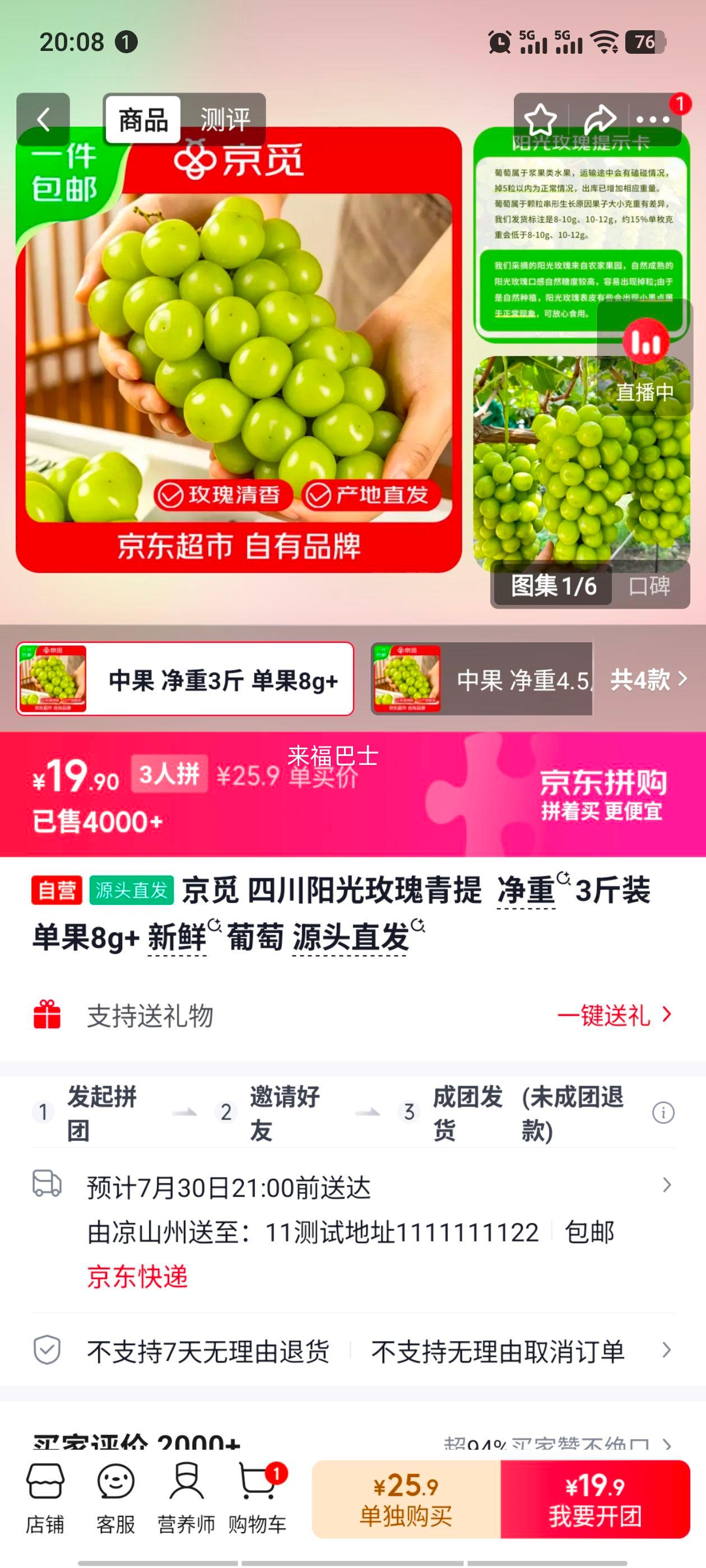This screenshot has width=706, height=1568.
Task: Open the return policy row 不支持7天无理由退货
Action: point(352,1351)
